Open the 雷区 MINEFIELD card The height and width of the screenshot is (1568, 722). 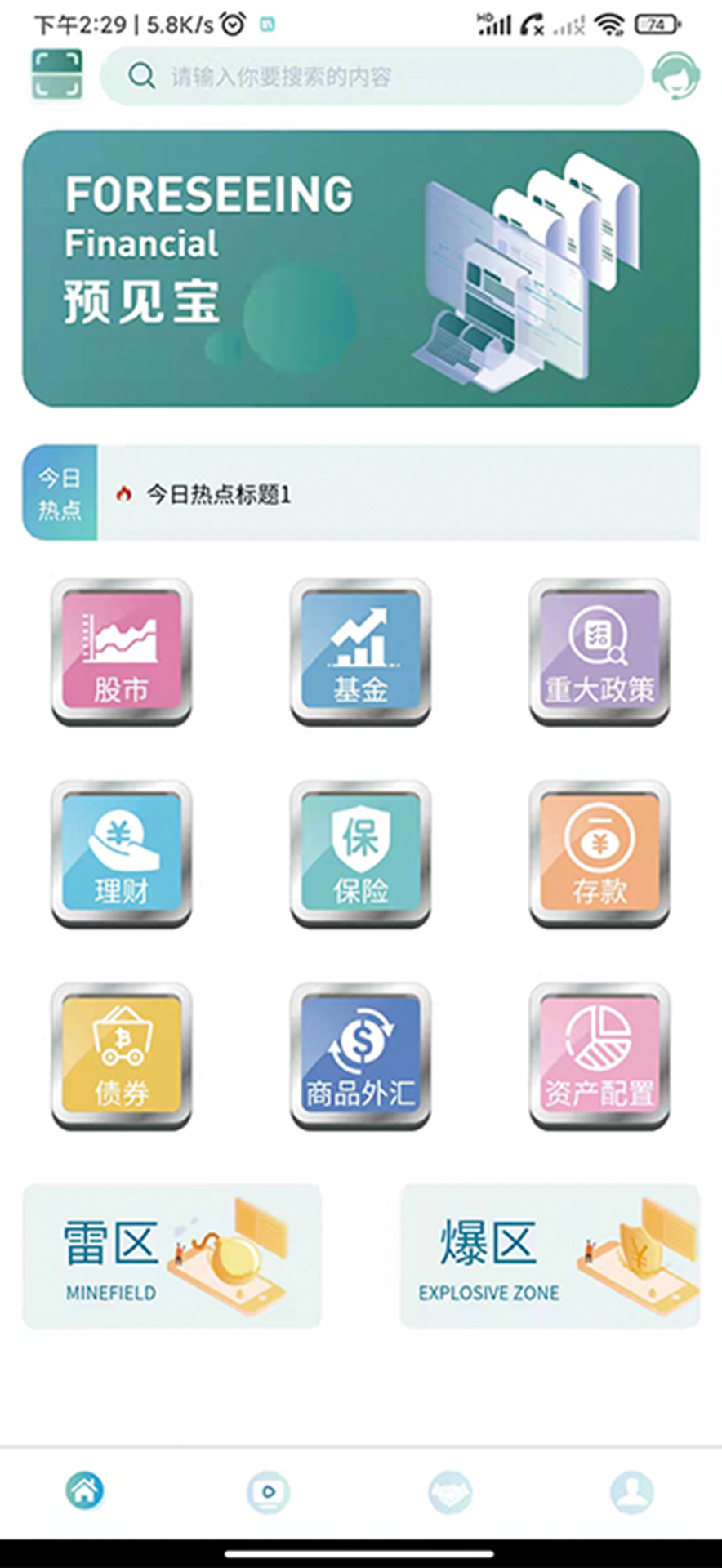[x=172, y=1256]
